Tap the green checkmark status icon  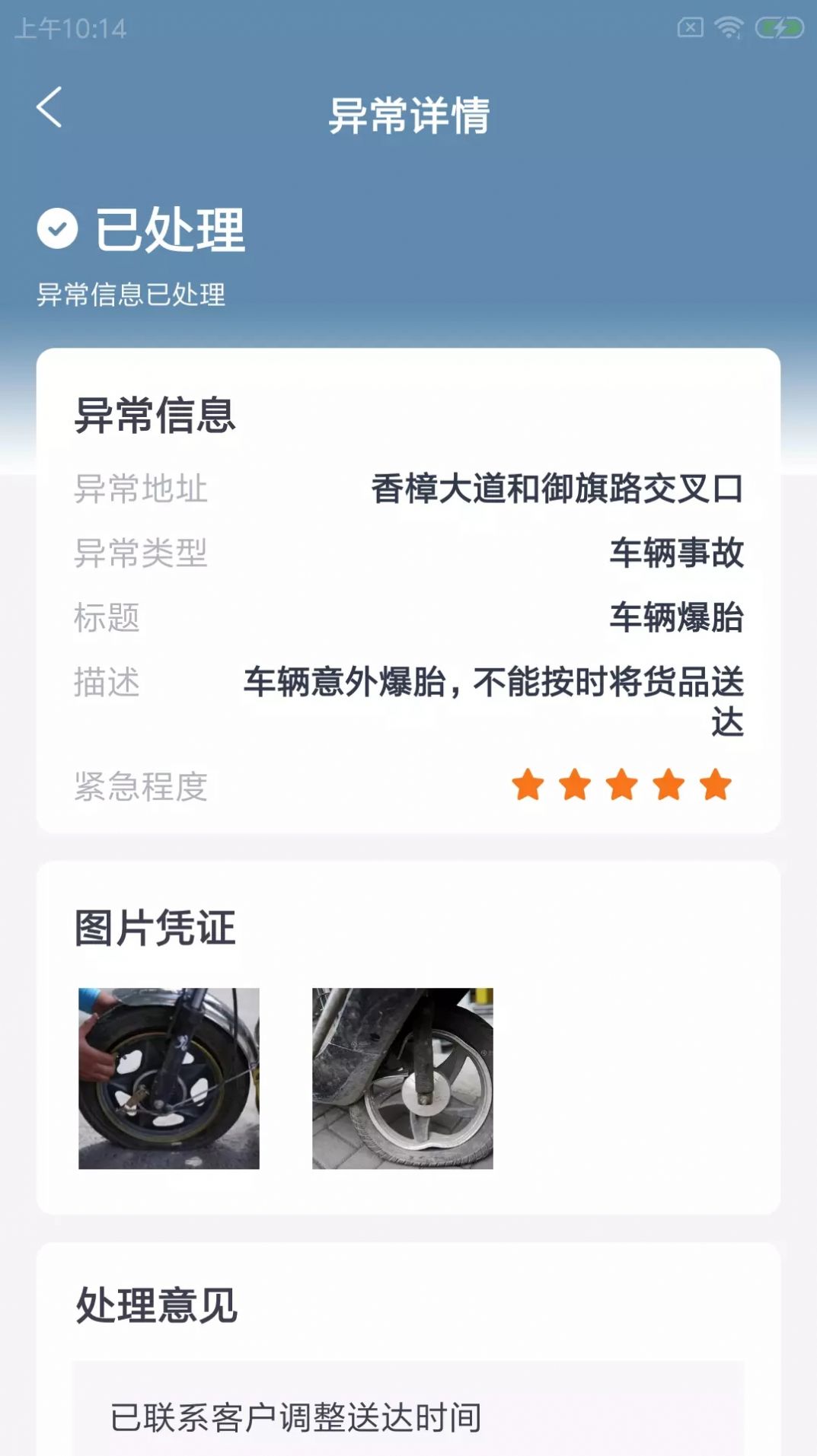(x=57, y=228)
